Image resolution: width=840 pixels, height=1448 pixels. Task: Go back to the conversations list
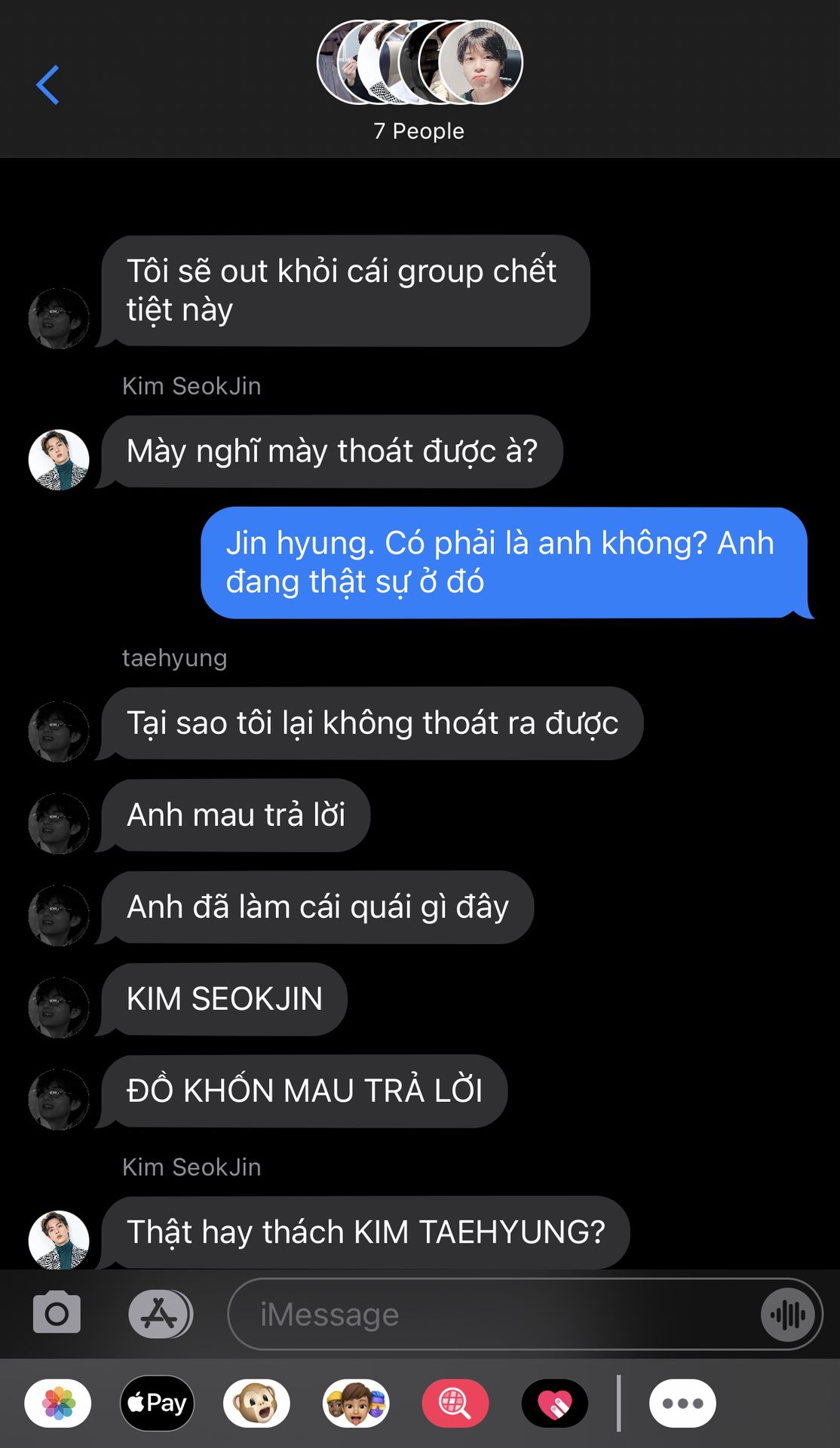(48, 84)
